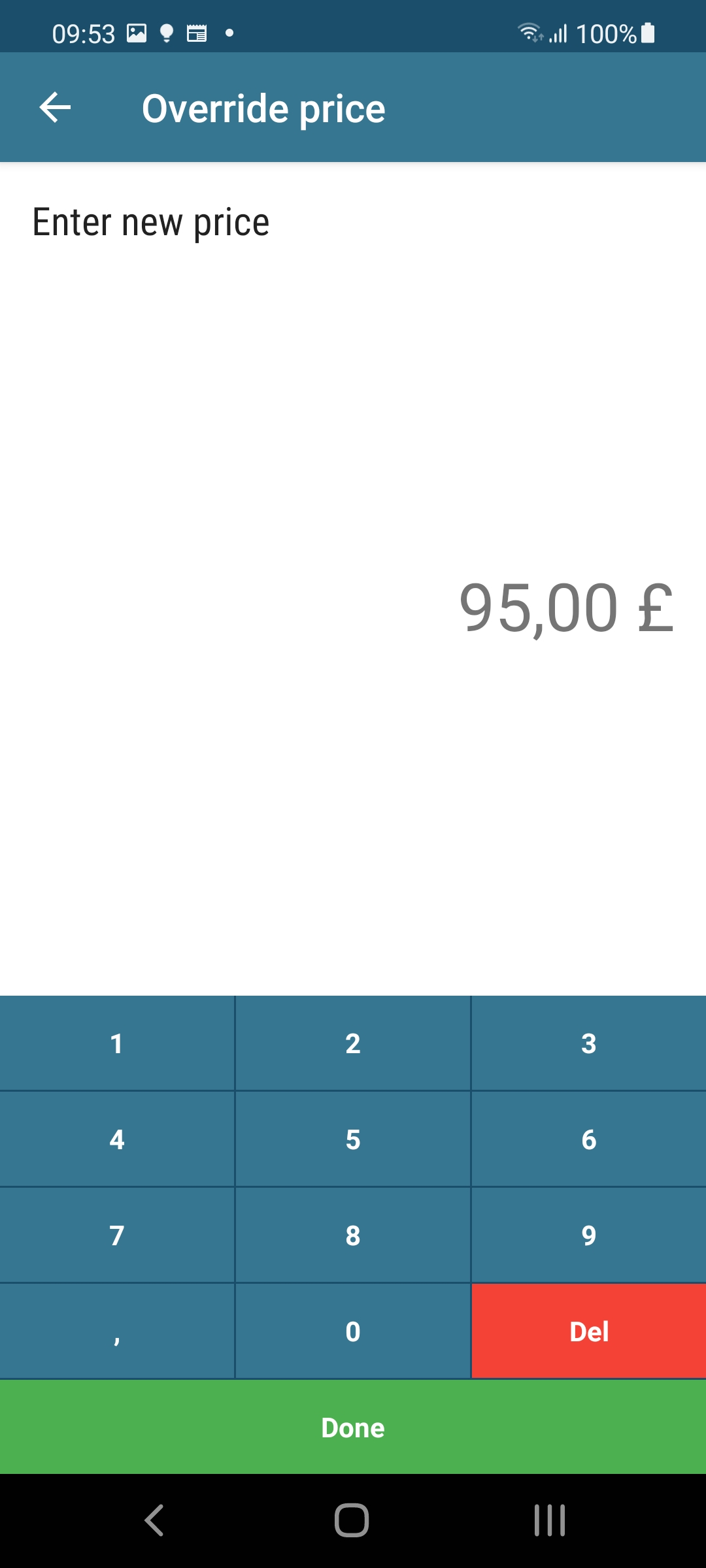Go to the home screen
The image size is (706, 1568).
(352, 1520)
